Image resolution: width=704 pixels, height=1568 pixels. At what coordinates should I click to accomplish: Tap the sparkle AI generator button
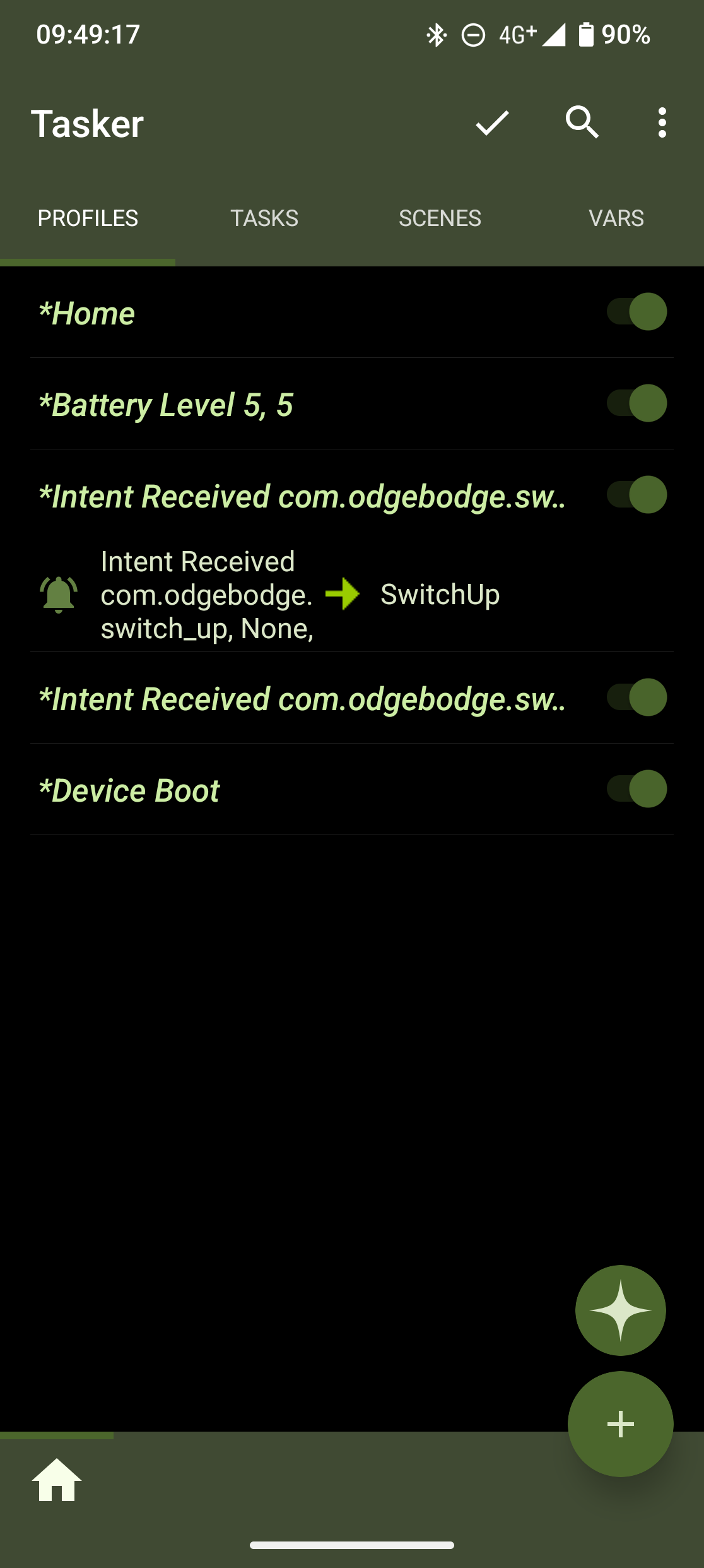pos(621,1310)
